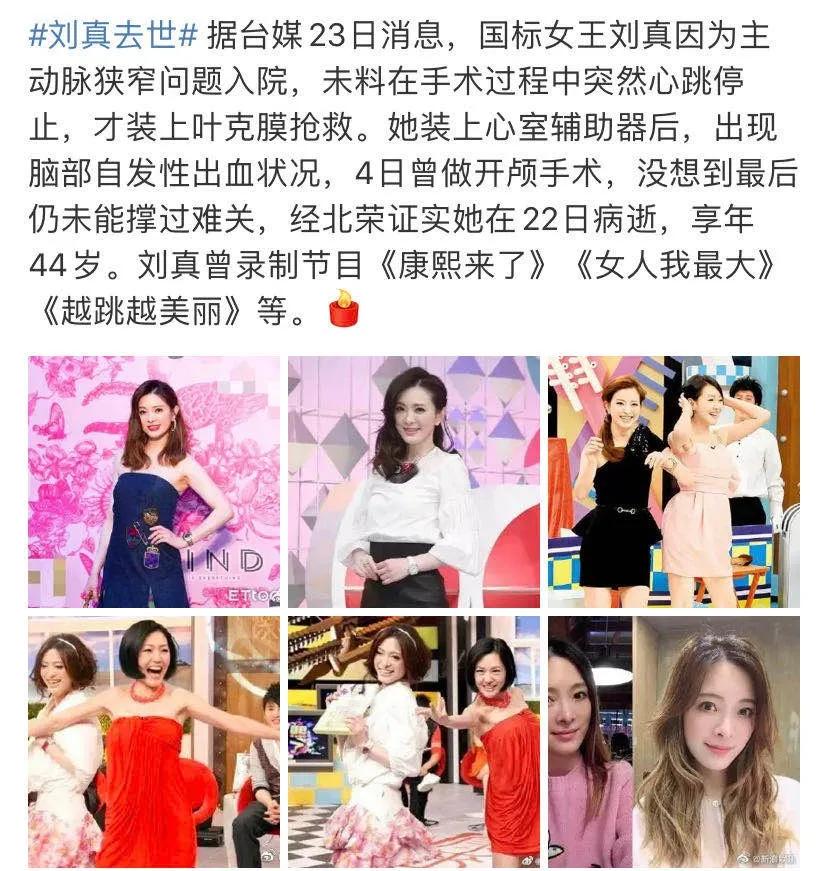Enlarge photo of red dress with arms outstretched
The image size is (828, 871).
(154, 741)
